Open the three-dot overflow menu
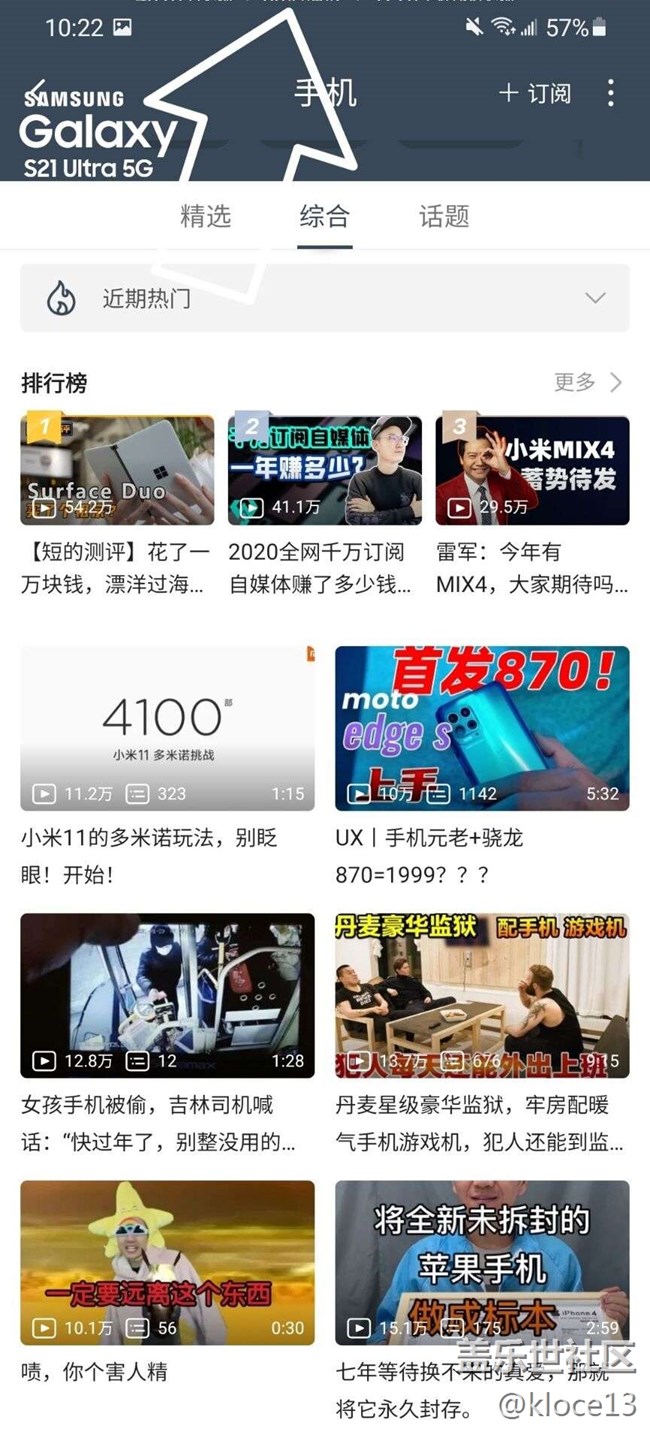This screenshot has height=1444, width=650. tap(610, 94)
